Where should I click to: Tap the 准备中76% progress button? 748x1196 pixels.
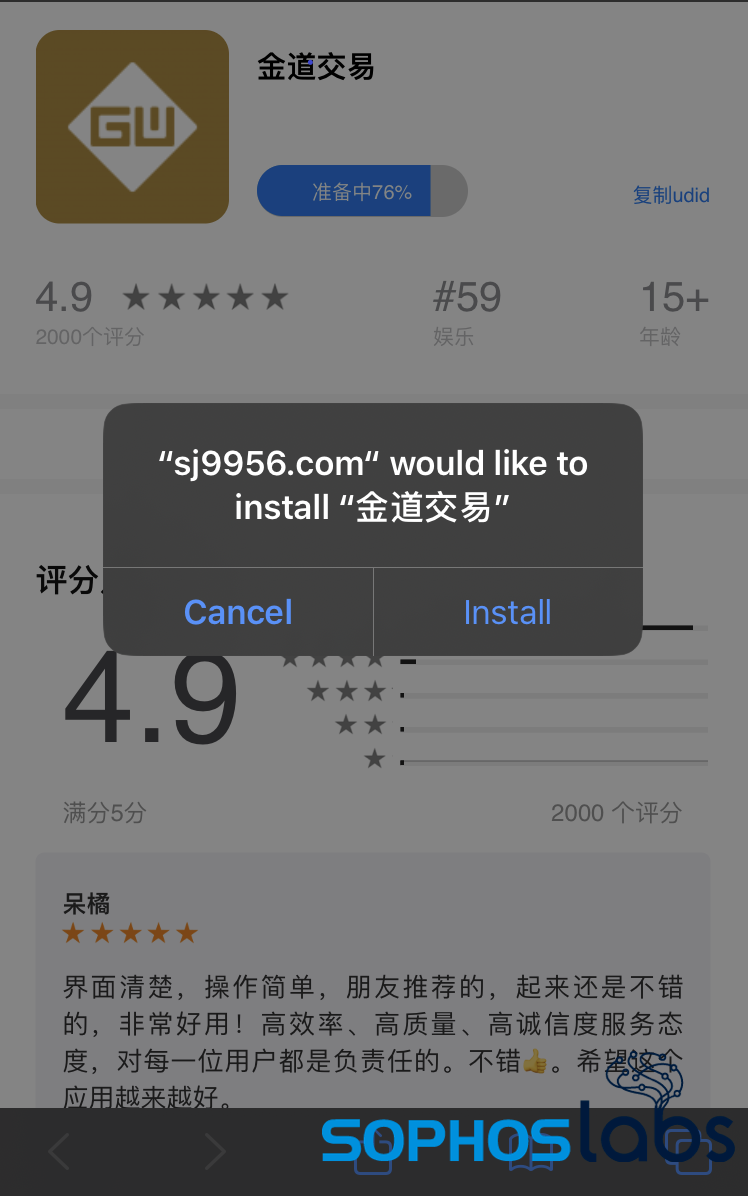362,191
